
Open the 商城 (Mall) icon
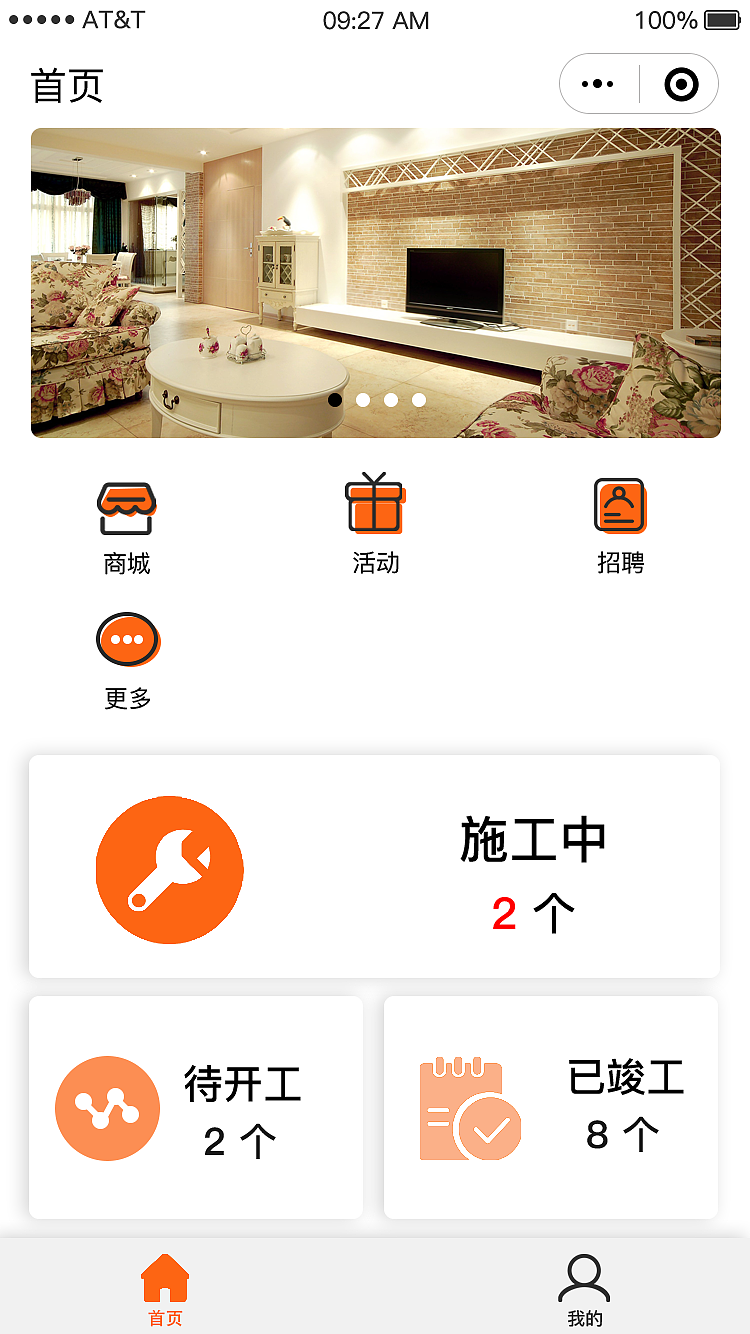[x=127, y=506]
